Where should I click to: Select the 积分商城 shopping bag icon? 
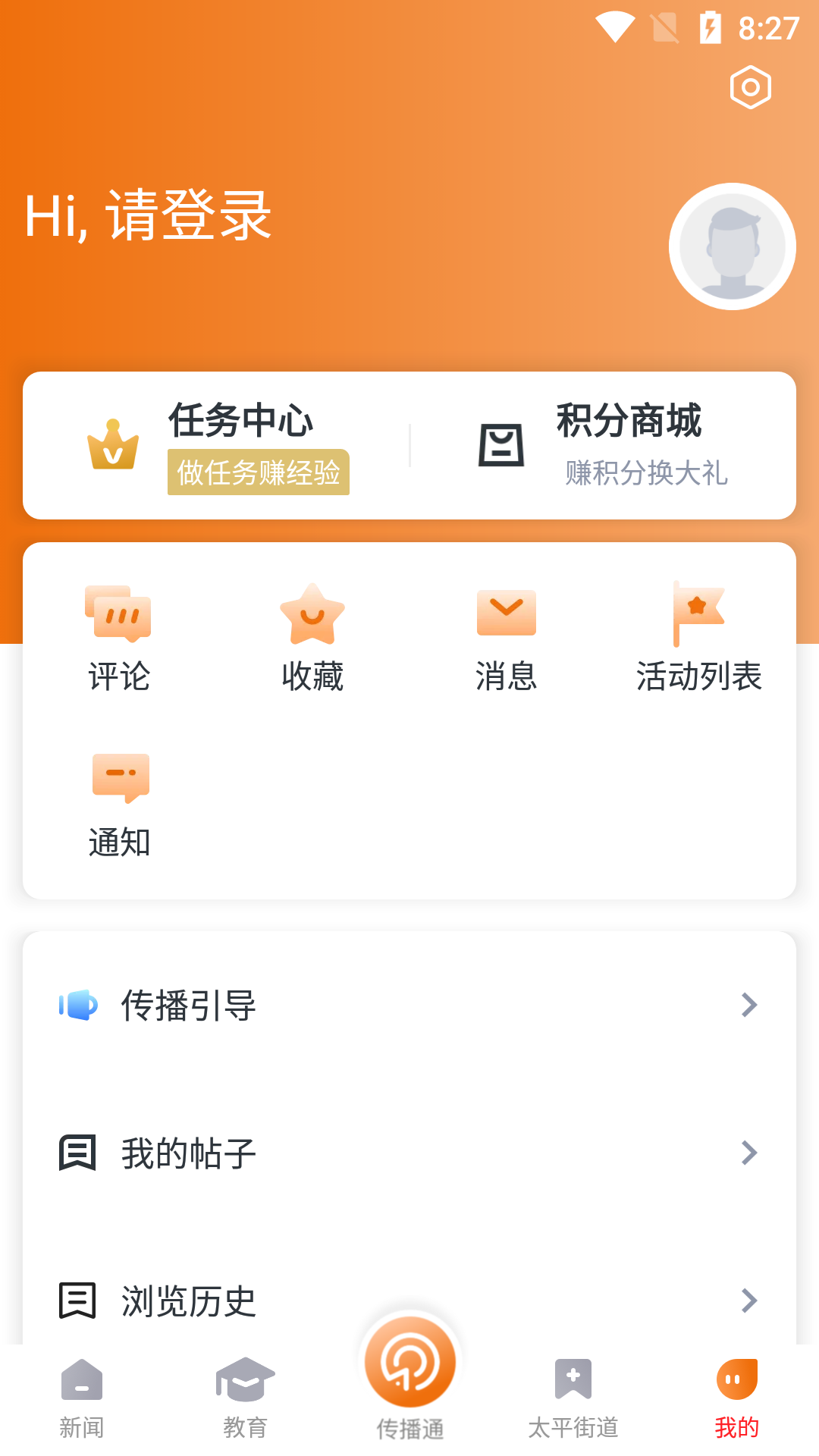(502, 444)
